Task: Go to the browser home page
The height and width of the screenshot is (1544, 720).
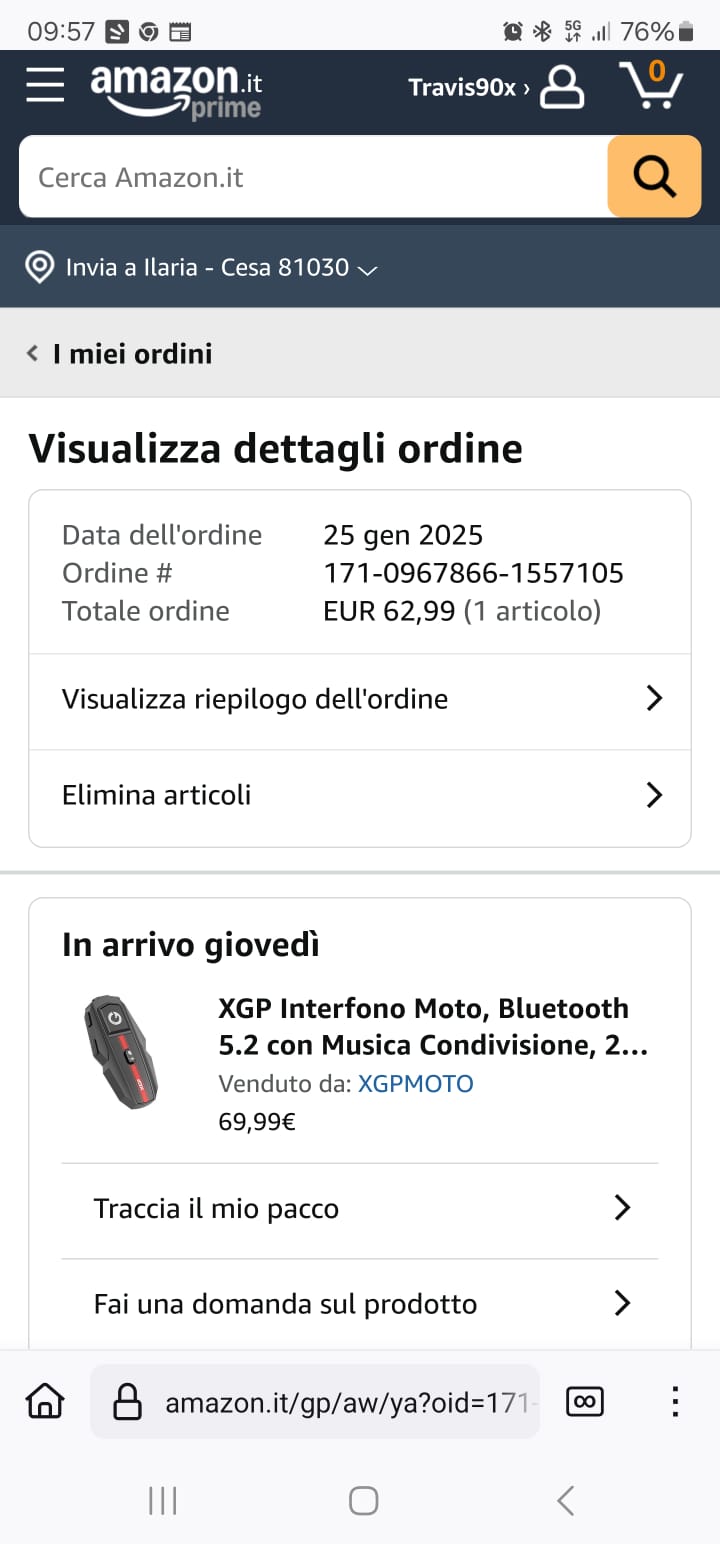Action: pos(45,1402)
